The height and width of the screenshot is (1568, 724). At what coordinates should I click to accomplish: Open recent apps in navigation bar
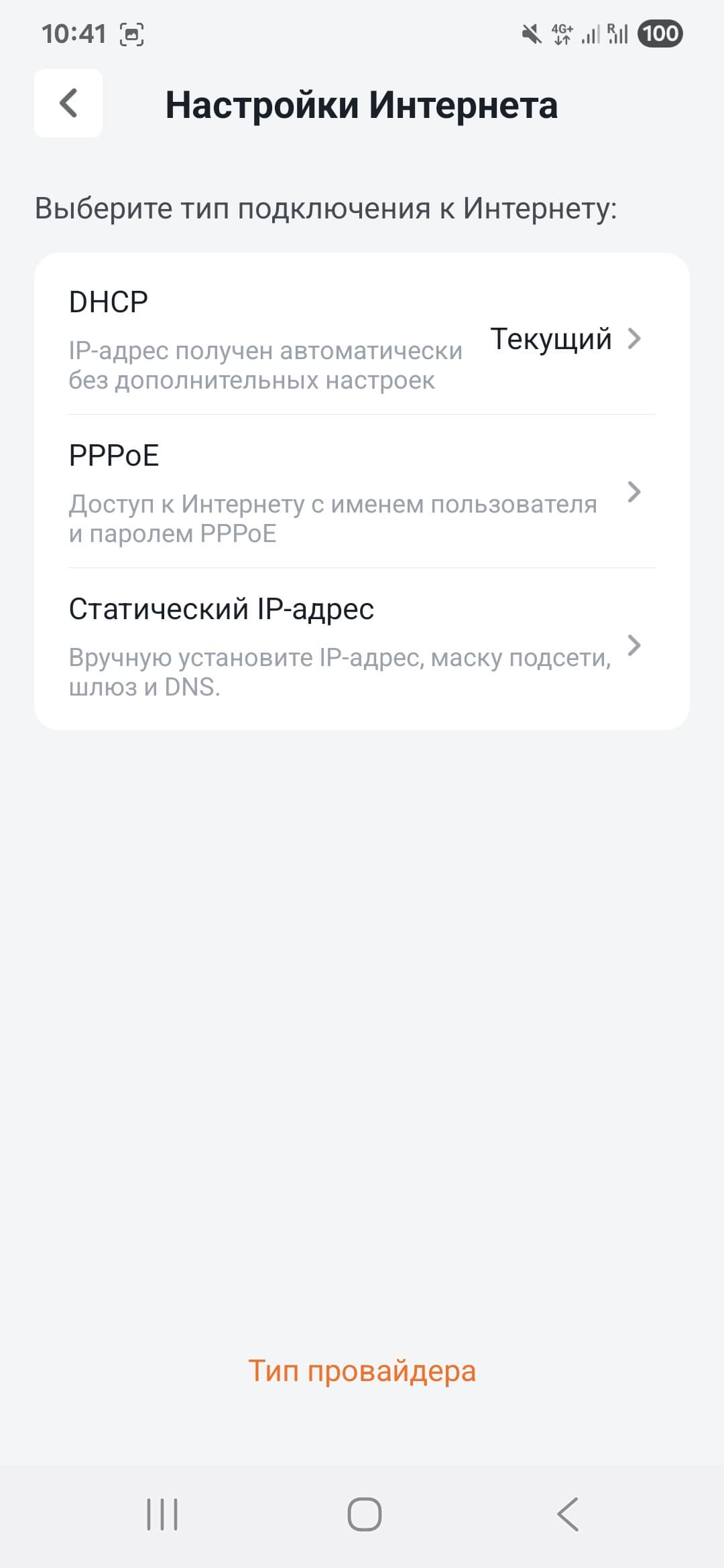tap(162, 1514)
